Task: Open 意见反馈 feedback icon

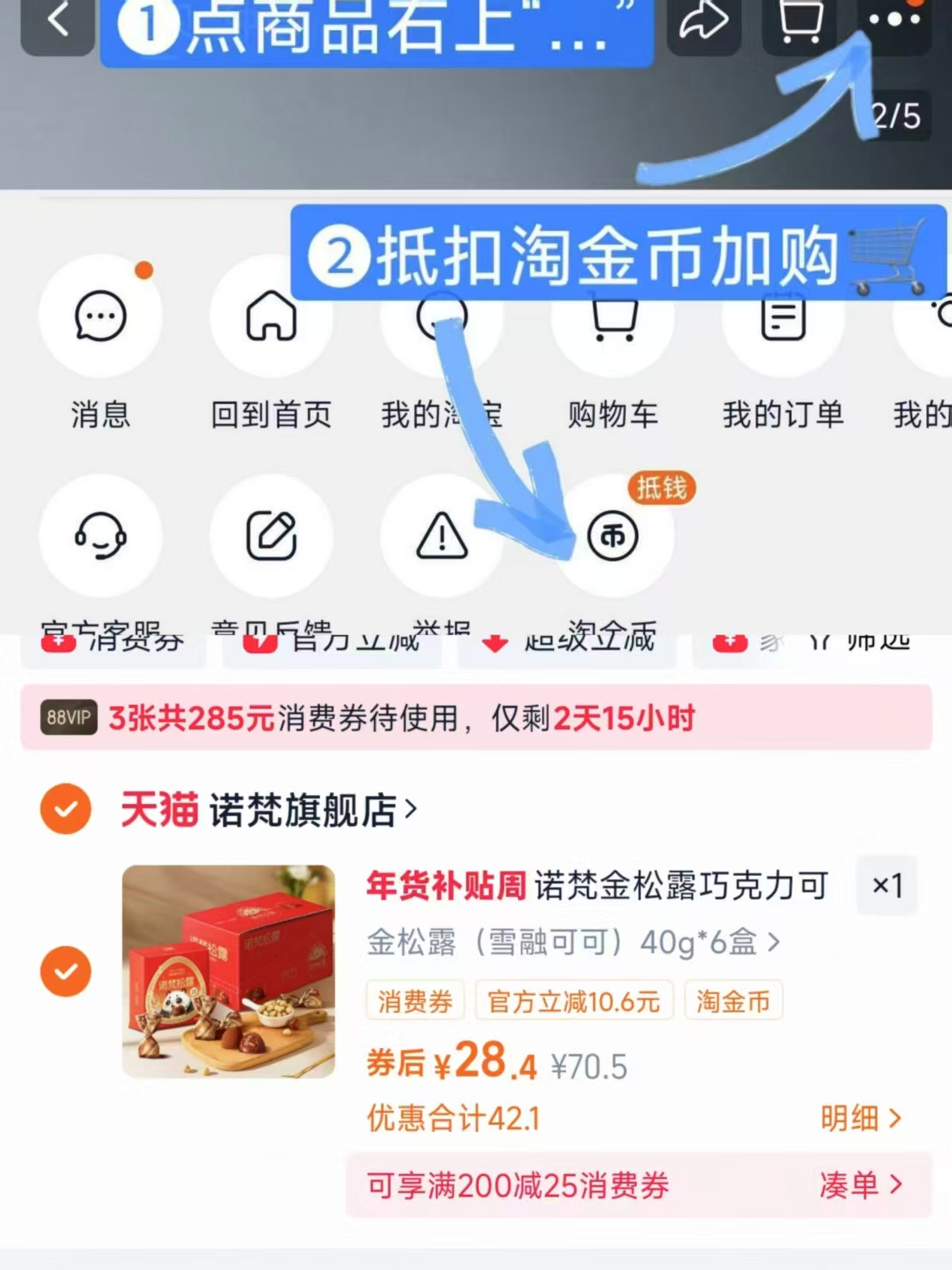Action: (271, 537)
